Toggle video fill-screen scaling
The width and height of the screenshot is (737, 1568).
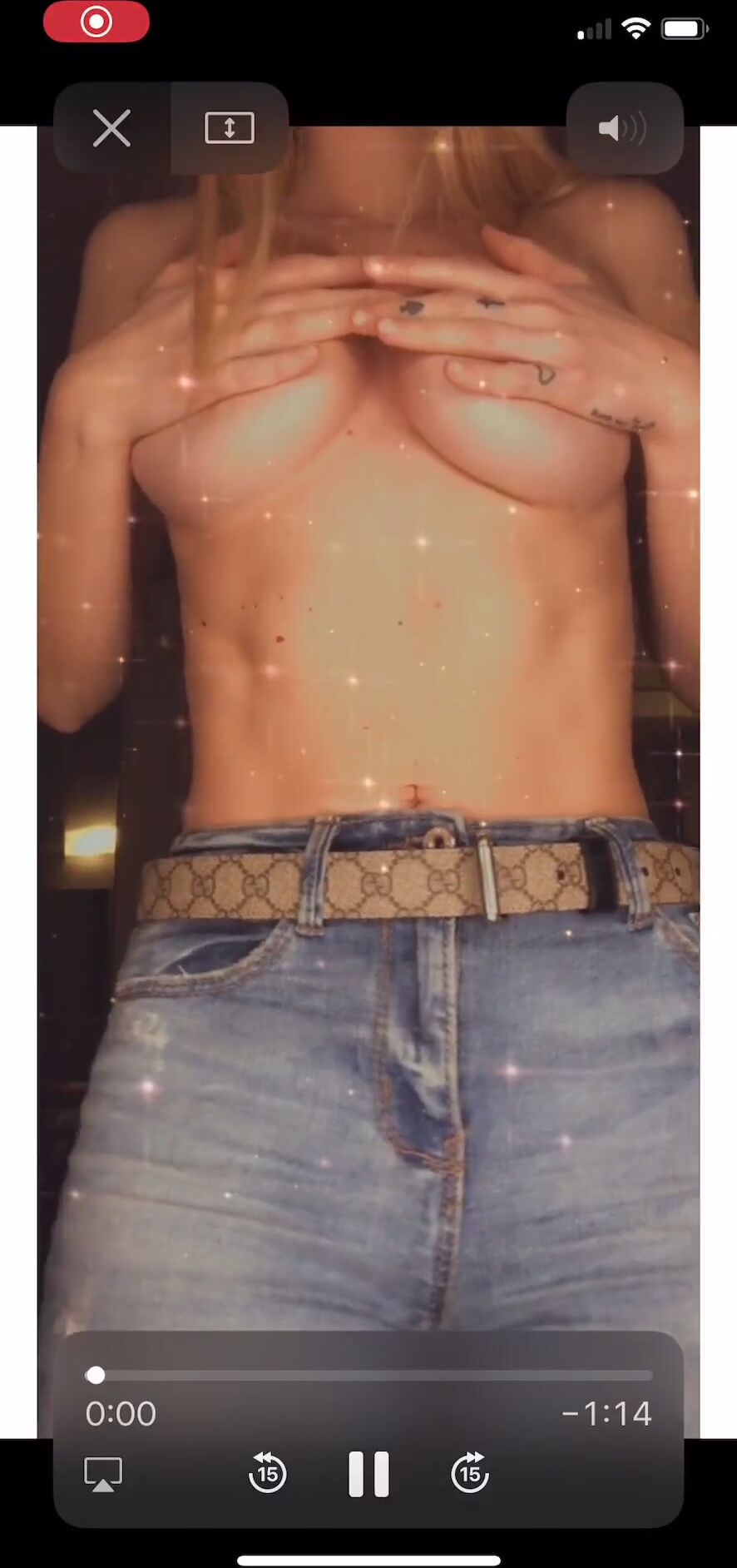pyautogui.click(x=229, y=129)
